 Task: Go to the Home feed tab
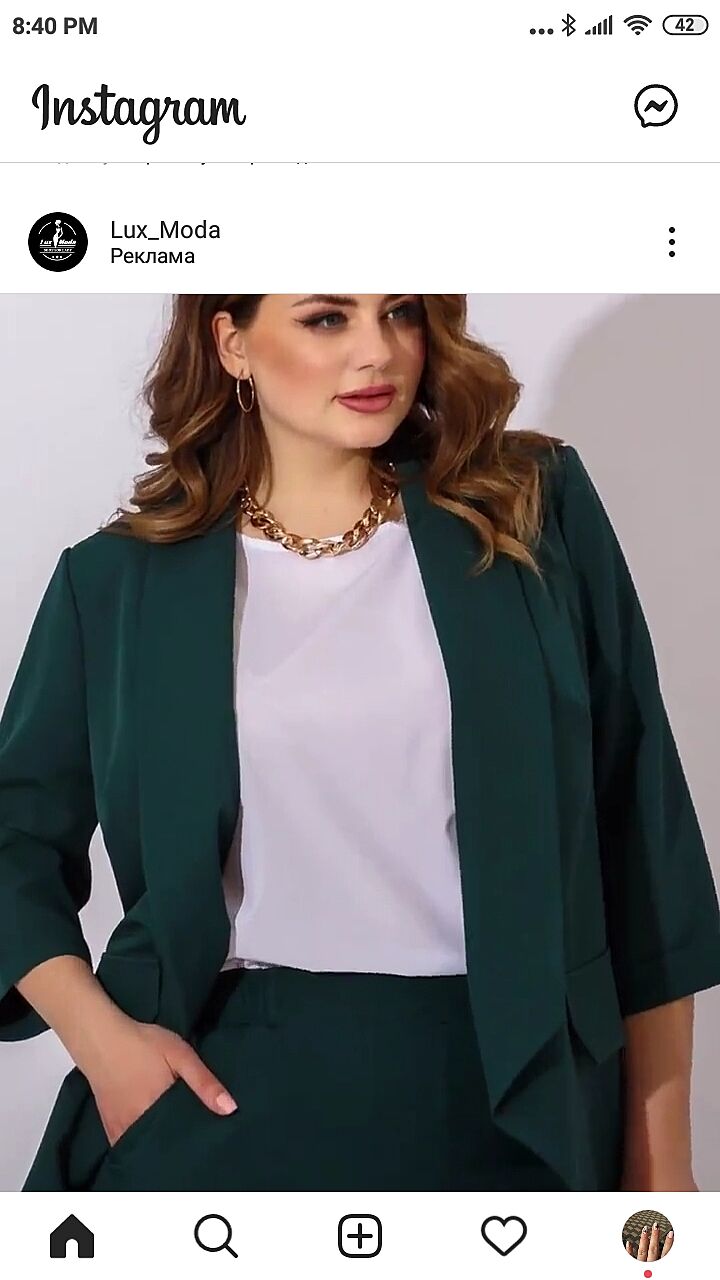pos(72,1237)
